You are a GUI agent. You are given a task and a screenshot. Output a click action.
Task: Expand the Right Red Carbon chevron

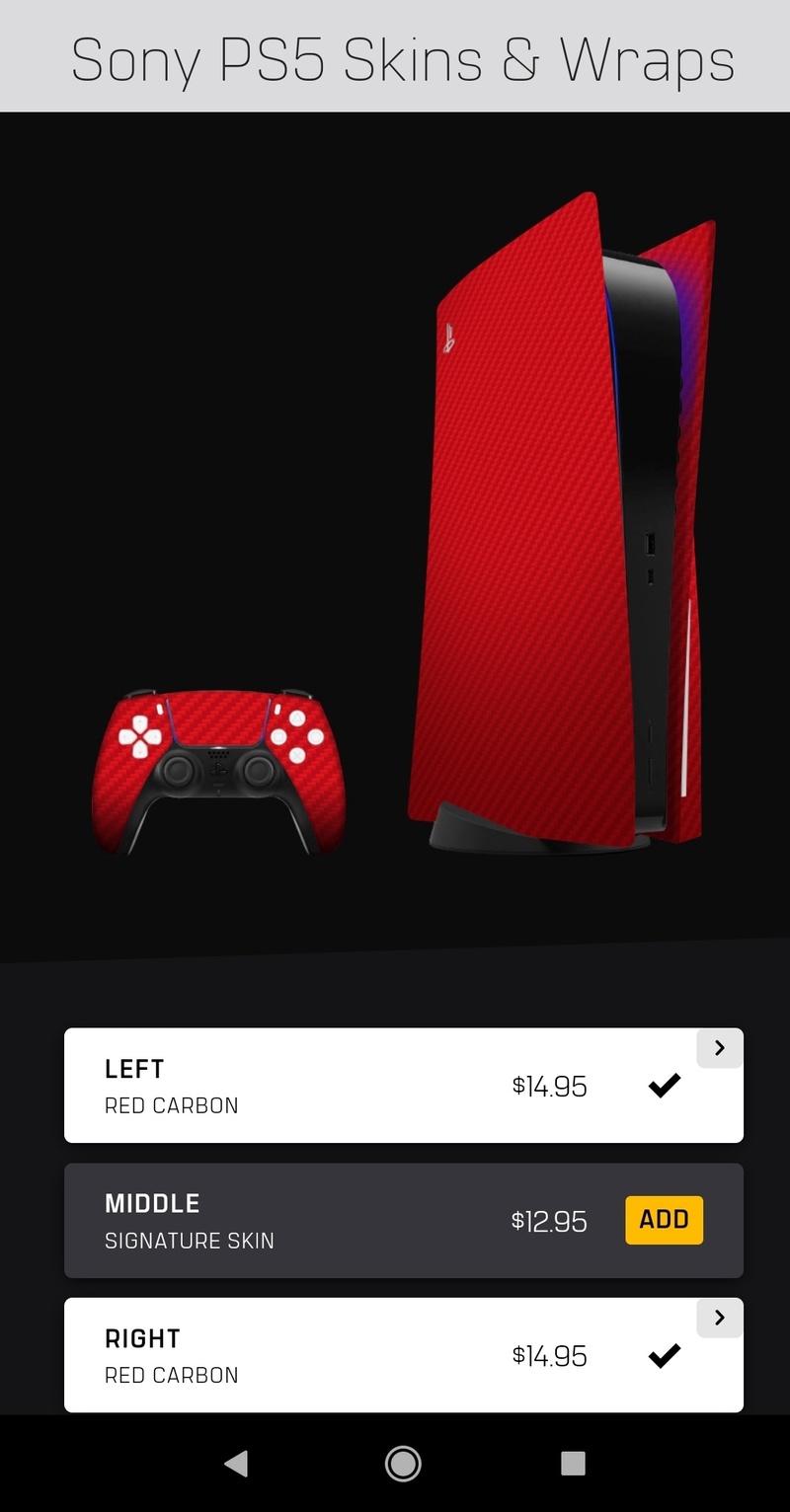(719, 1318)
